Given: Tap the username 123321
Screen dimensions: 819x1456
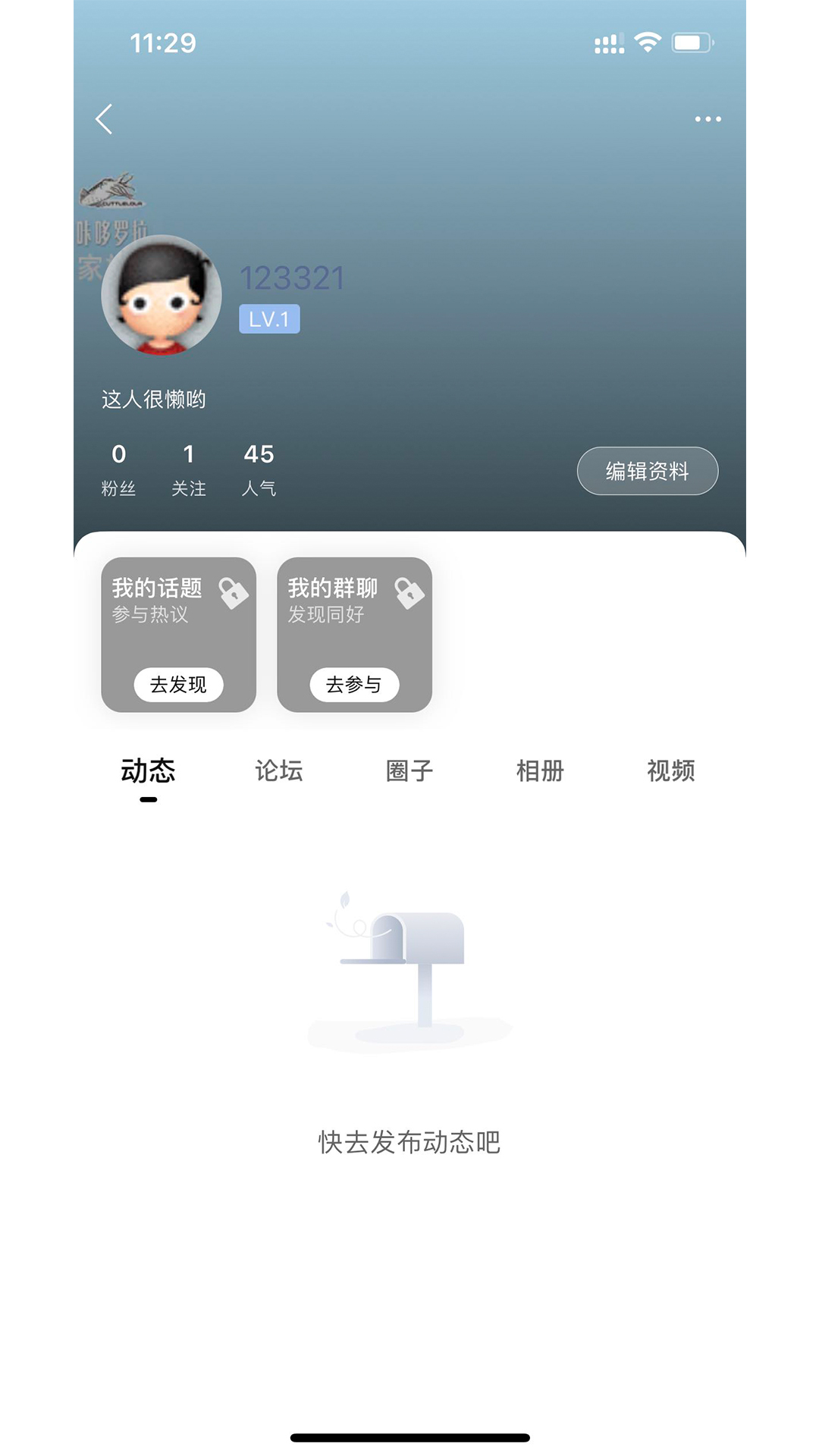Looking at the screenshot, I should click(291, 279).
